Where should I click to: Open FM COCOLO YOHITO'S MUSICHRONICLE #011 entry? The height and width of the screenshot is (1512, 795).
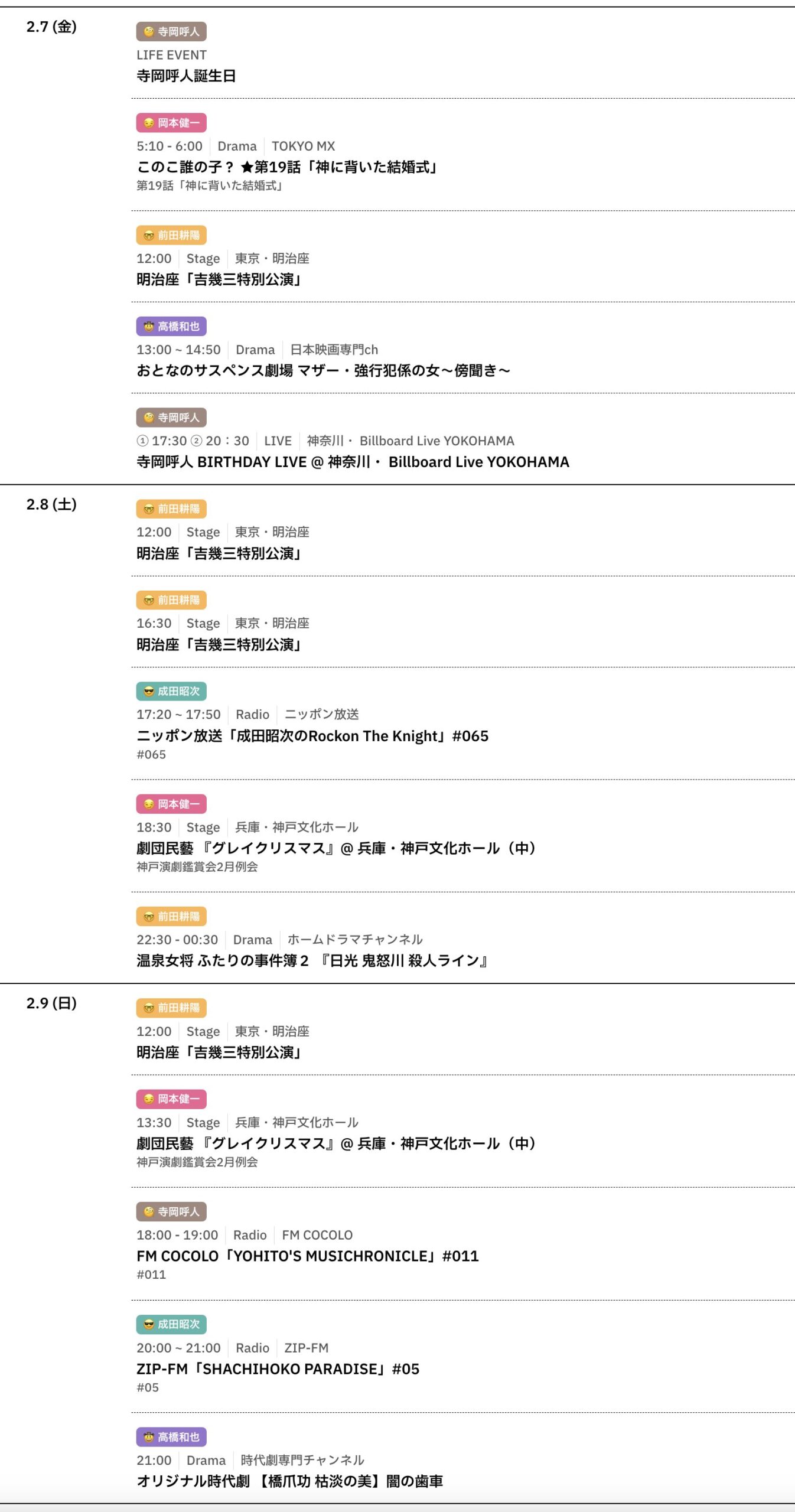pos(307,1256)
